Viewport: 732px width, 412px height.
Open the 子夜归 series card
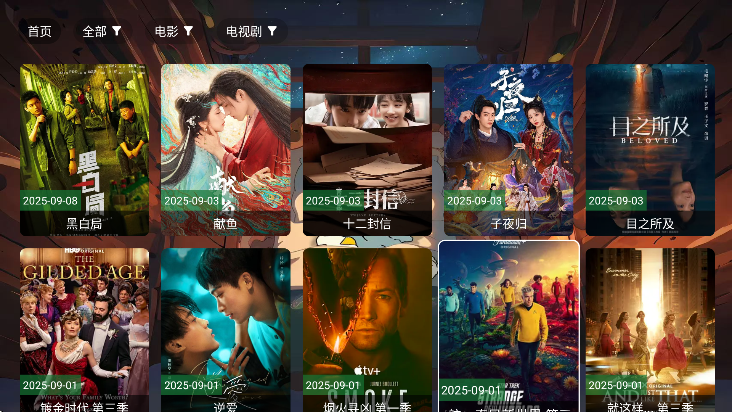pyautogui.click(x=508, y=148)
